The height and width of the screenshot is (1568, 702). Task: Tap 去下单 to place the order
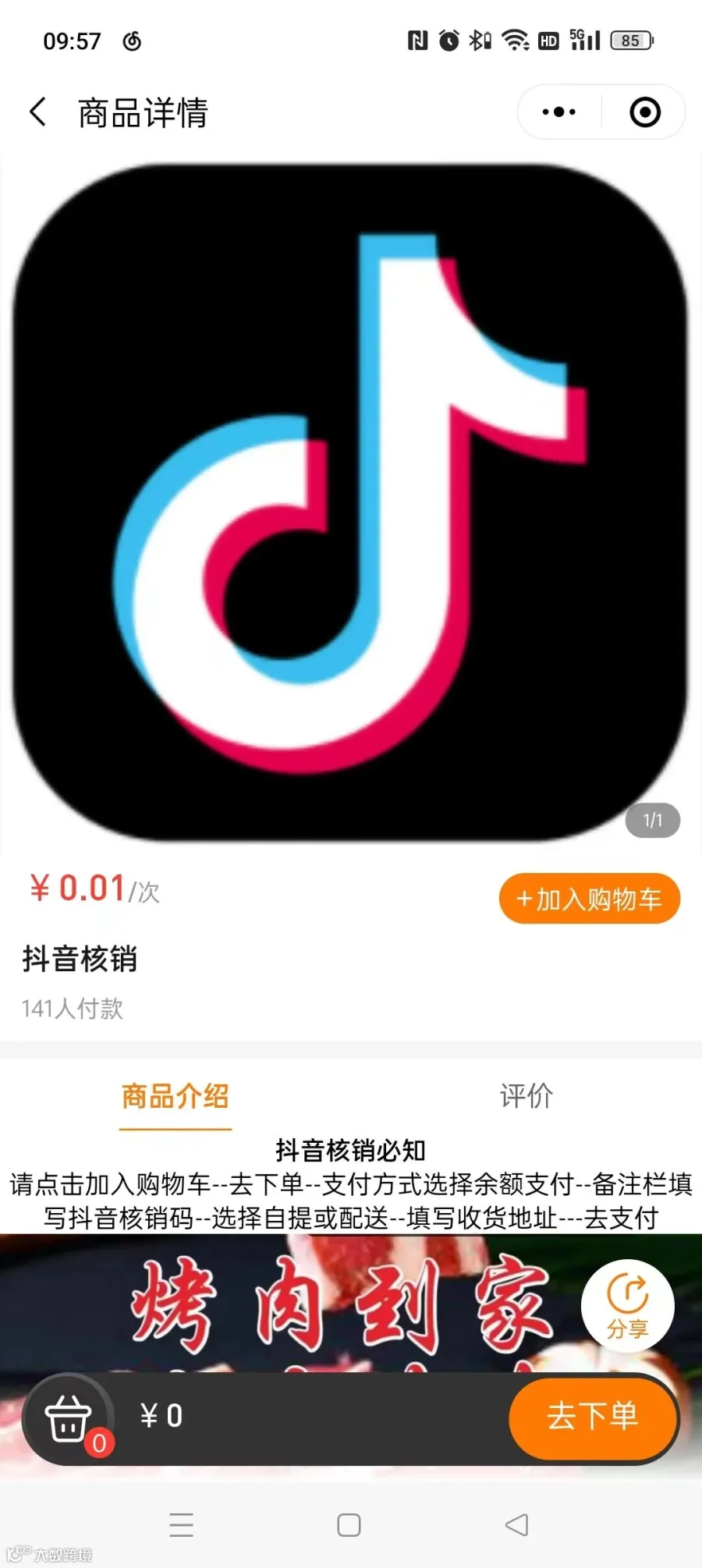(592, 1417)
